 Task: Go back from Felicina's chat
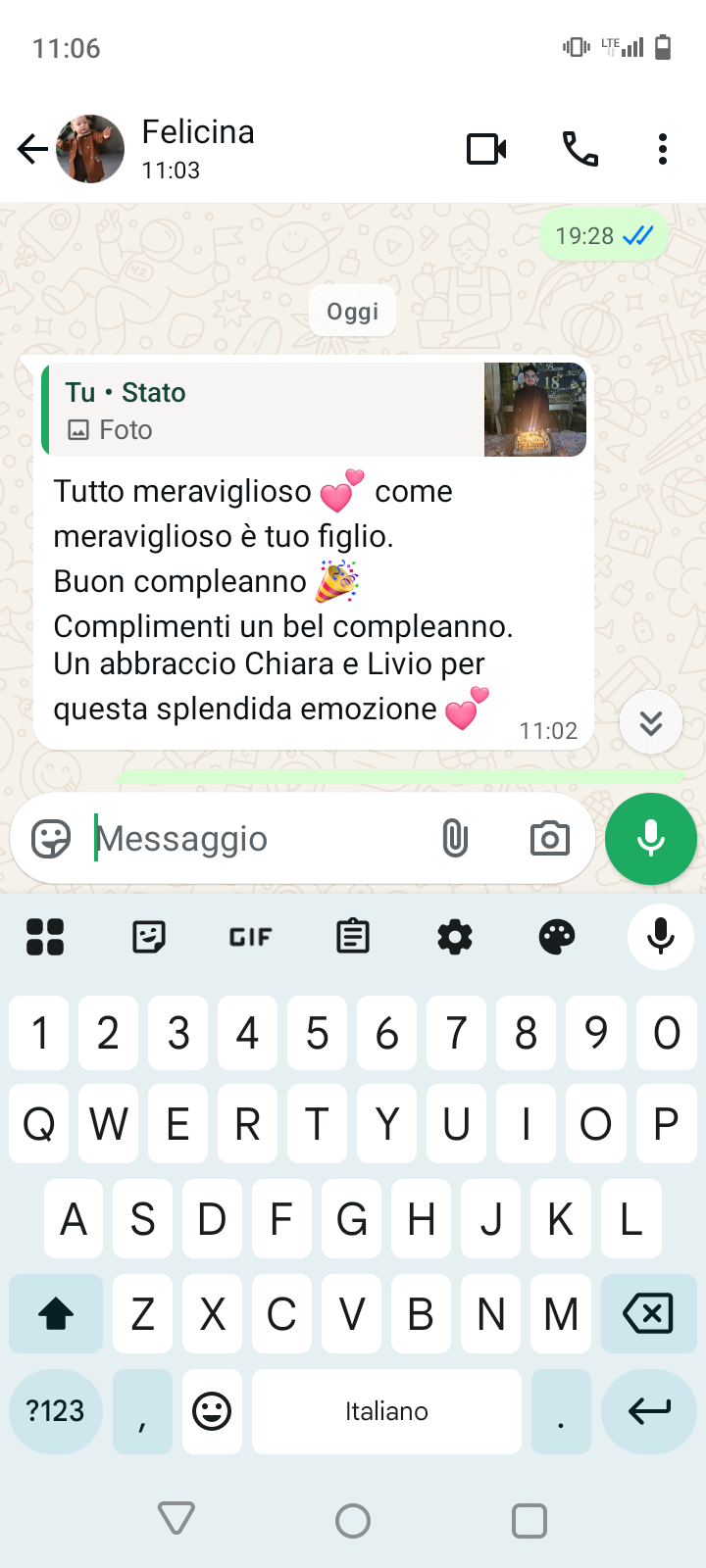(x=32, y=149)
